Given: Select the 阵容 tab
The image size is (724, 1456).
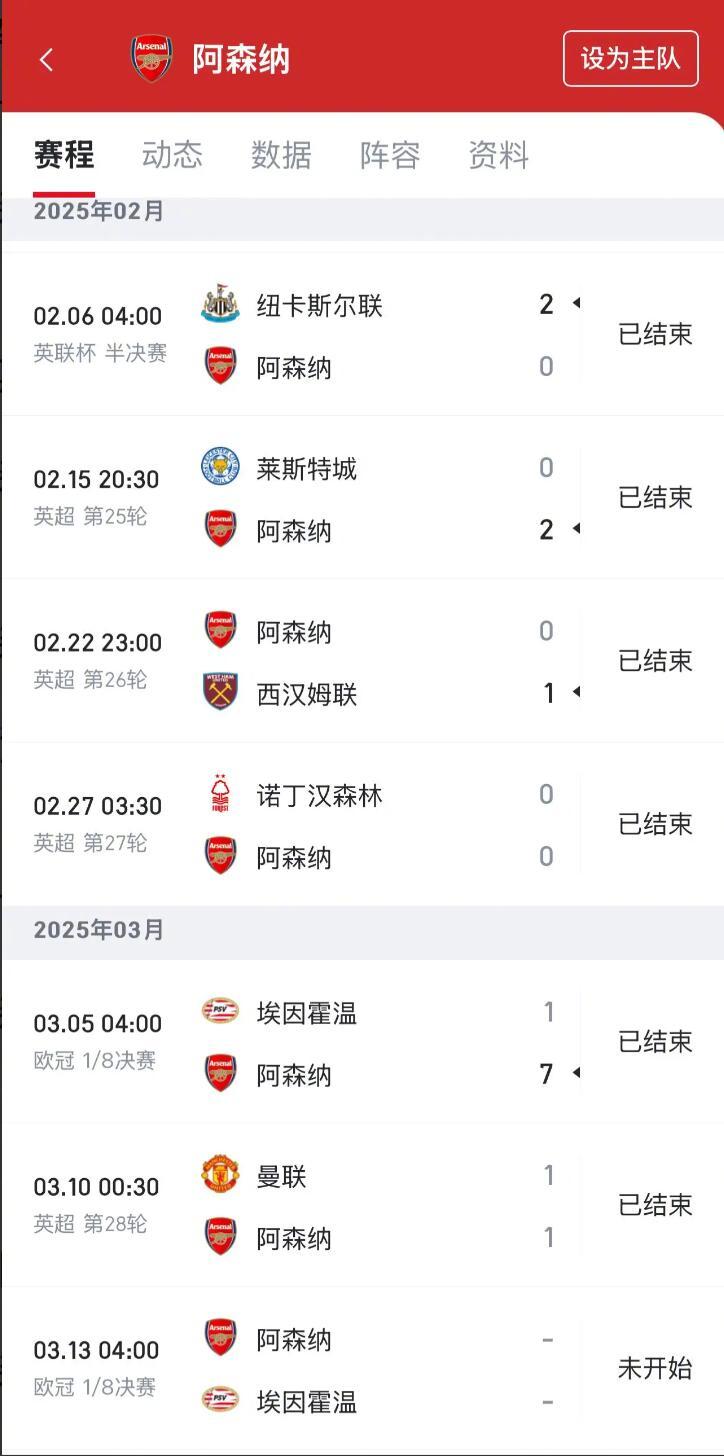Looking at the screenshot, I should 390,155.
